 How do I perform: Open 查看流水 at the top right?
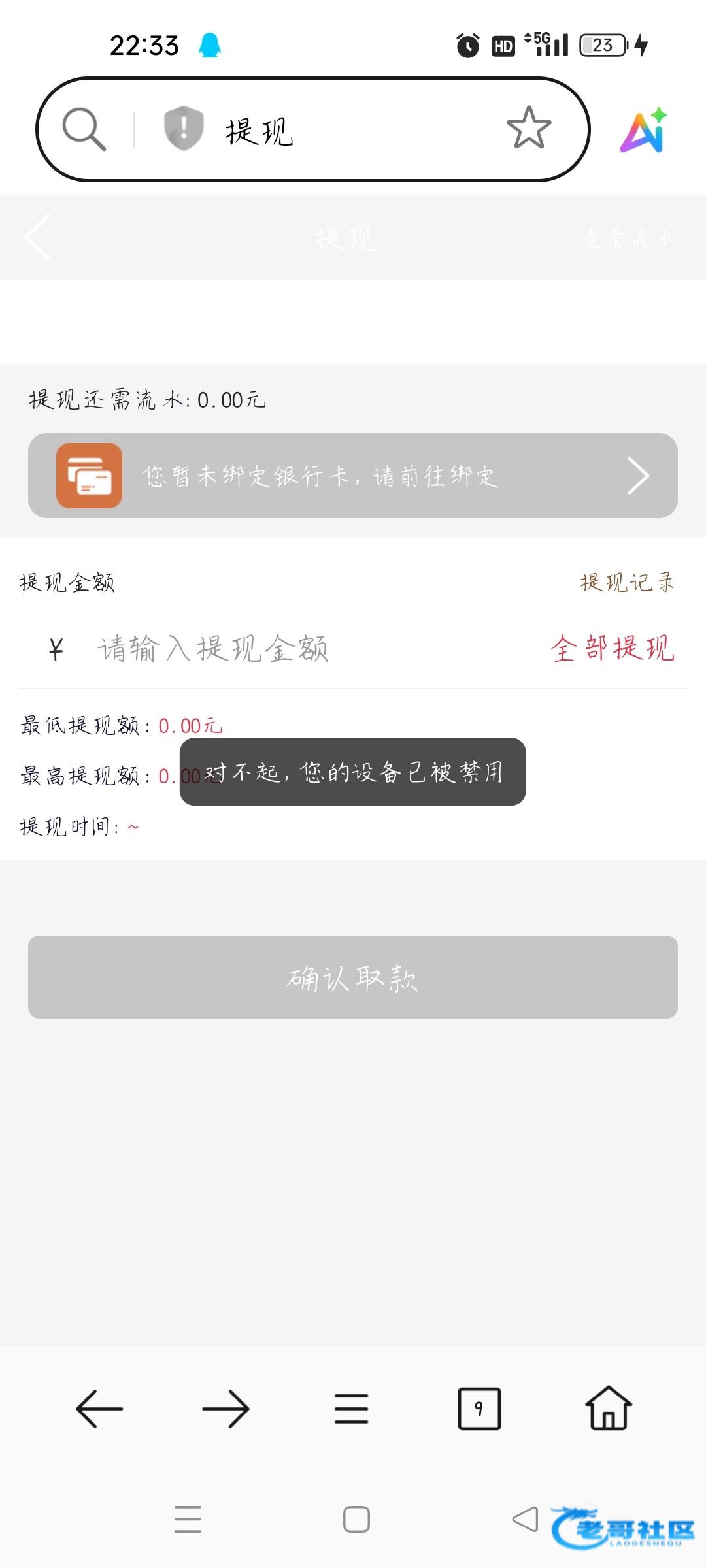point(628,238)
